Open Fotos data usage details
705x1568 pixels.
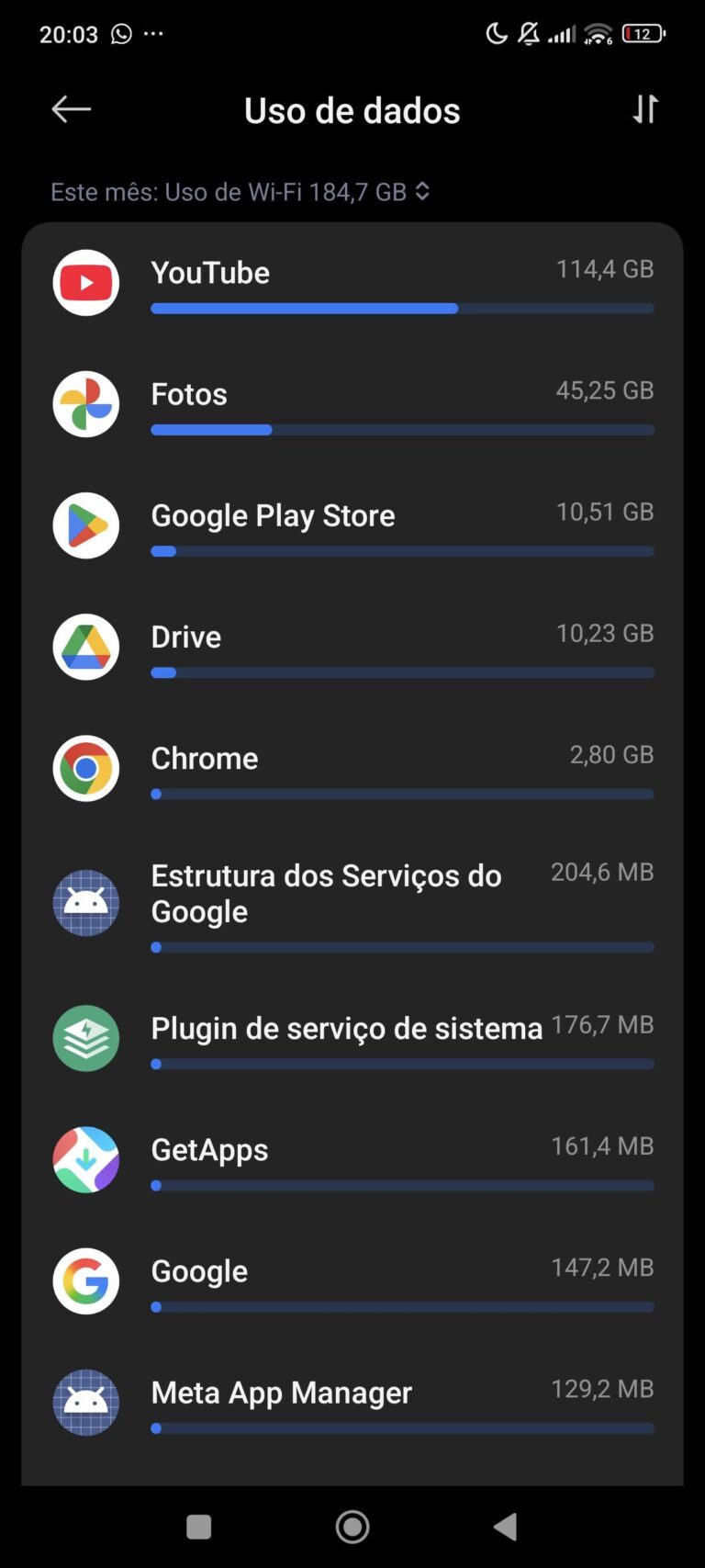[352, 404]
